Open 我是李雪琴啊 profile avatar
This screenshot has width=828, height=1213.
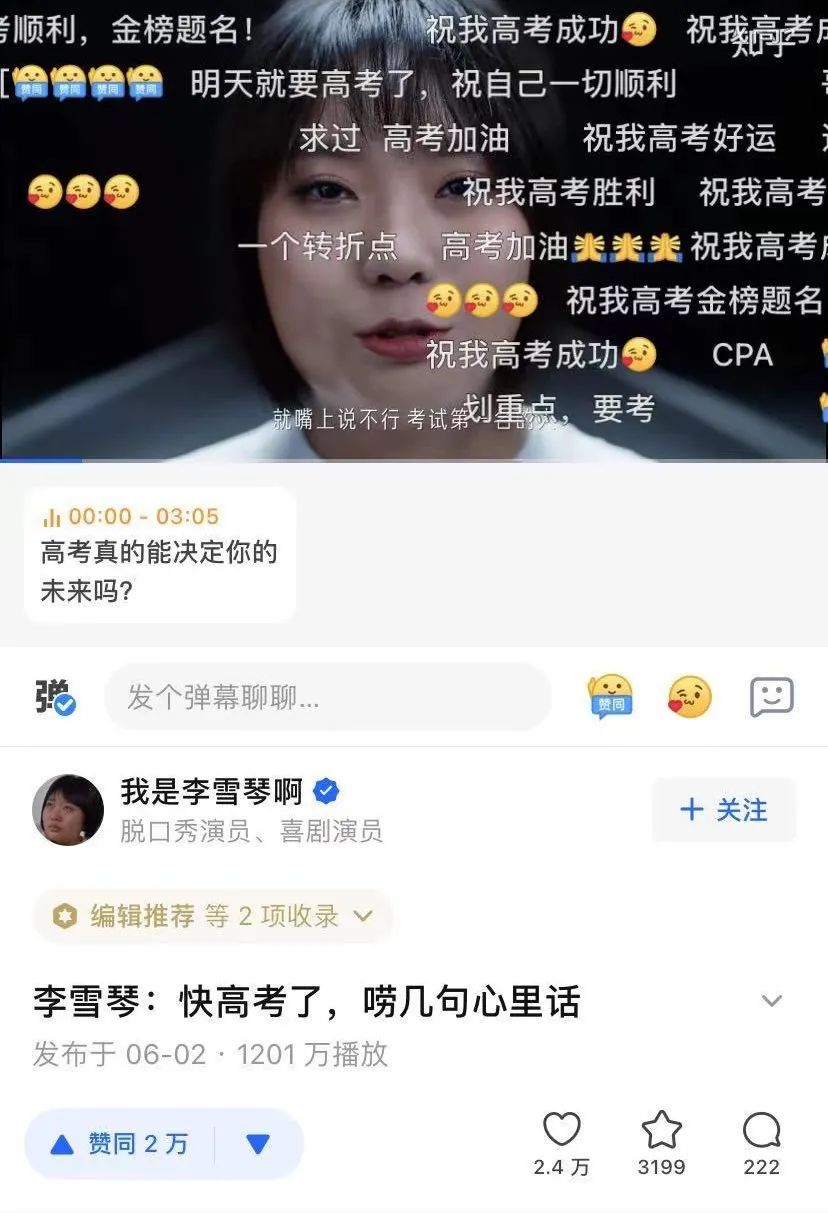click(x=68, y=810)
